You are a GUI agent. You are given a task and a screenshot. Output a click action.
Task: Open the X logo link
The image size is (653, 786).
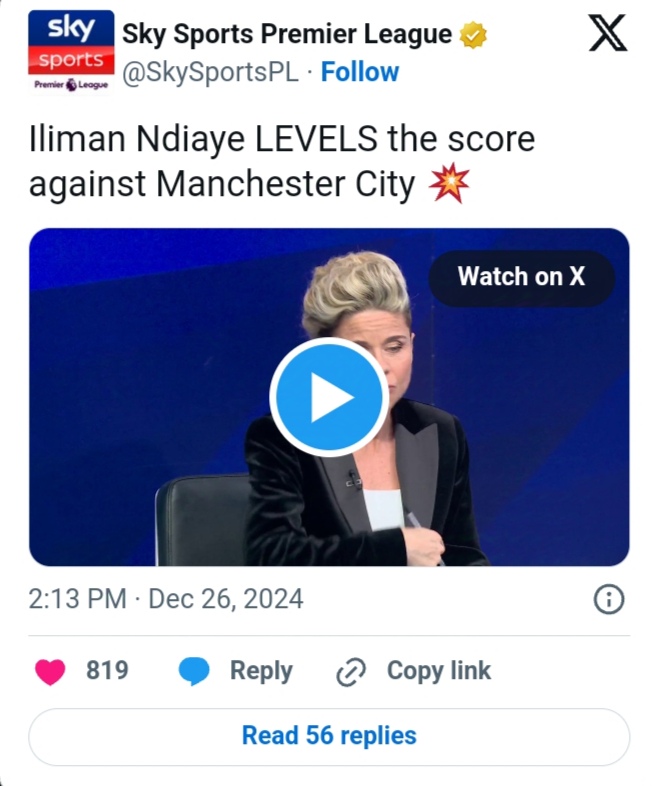607,32
